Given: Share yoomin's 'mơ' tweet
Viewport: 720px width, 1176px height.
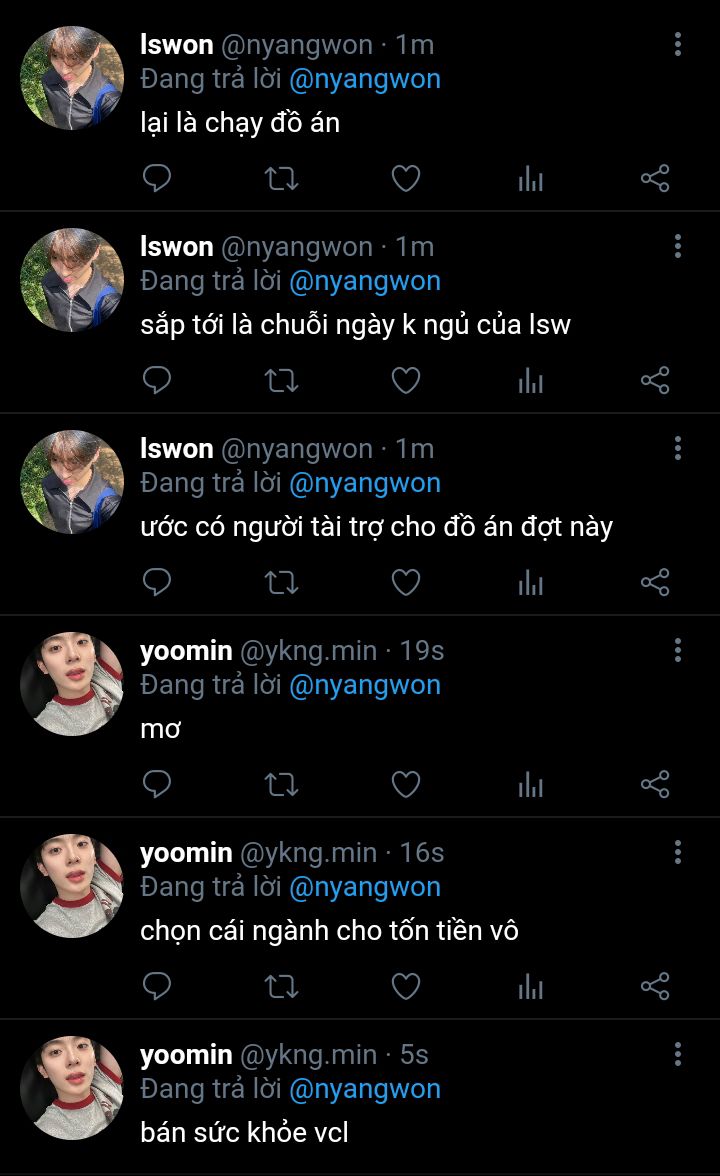Looking at the screenshot, I should pos(654,785).
